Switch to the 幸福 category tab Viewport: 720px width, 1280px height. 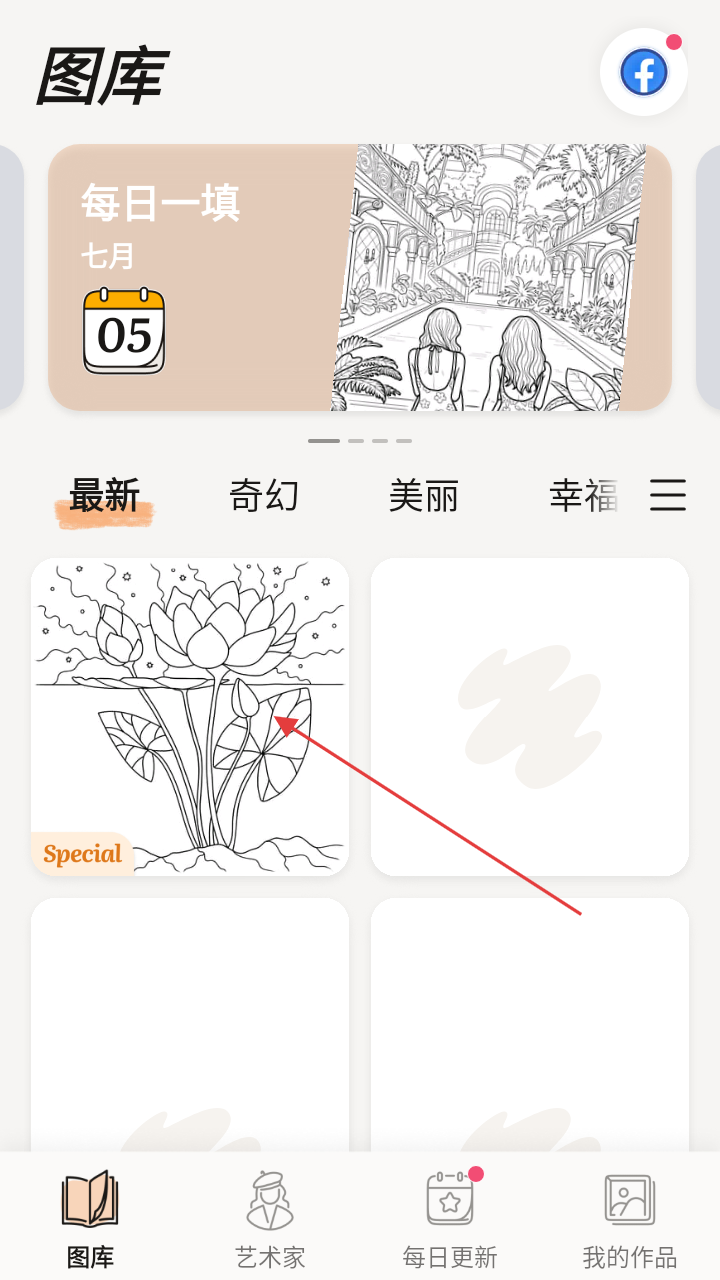pos(583,496)
